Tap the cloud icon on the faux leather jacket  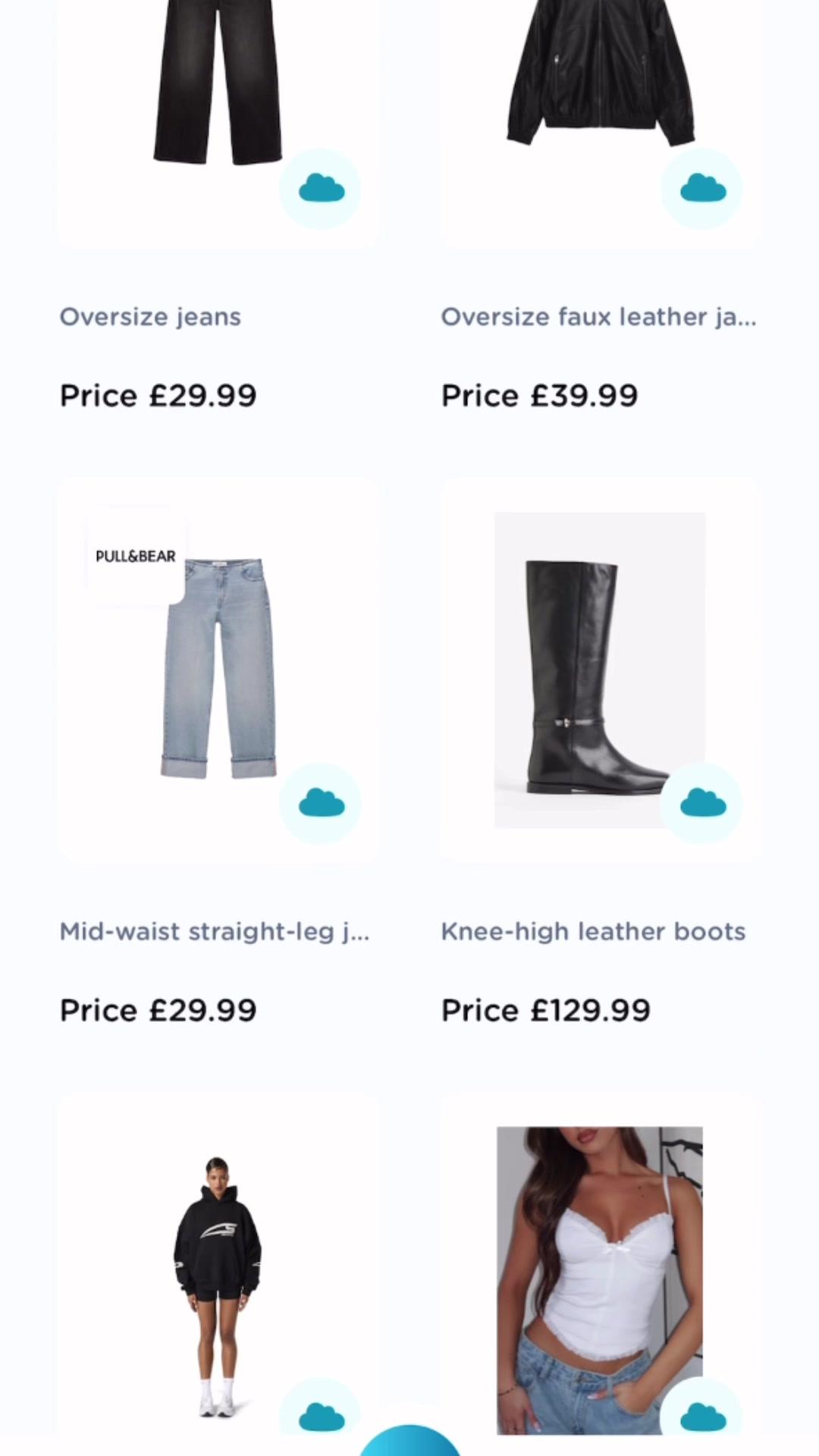[x=702, y=189]
